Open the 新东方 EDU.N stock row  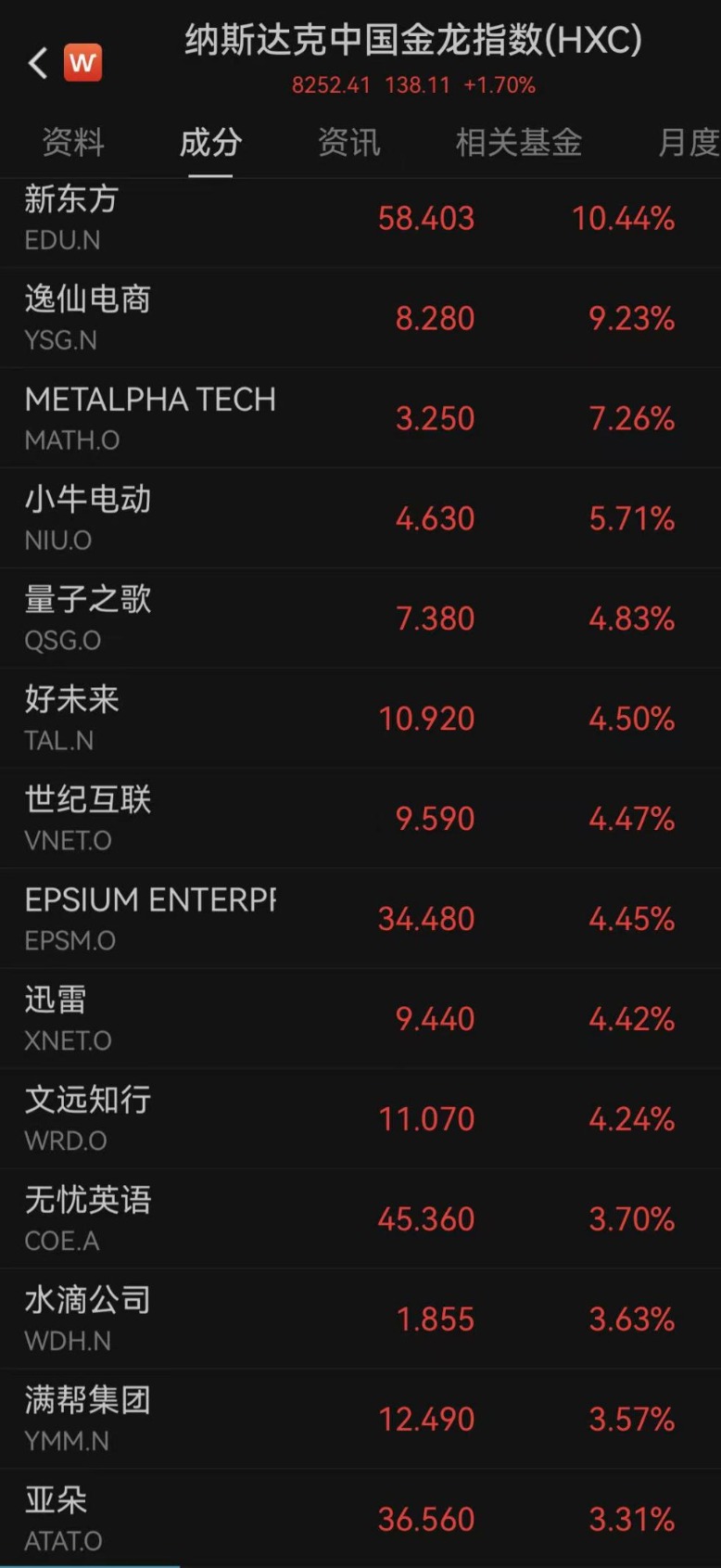point(360,219)
